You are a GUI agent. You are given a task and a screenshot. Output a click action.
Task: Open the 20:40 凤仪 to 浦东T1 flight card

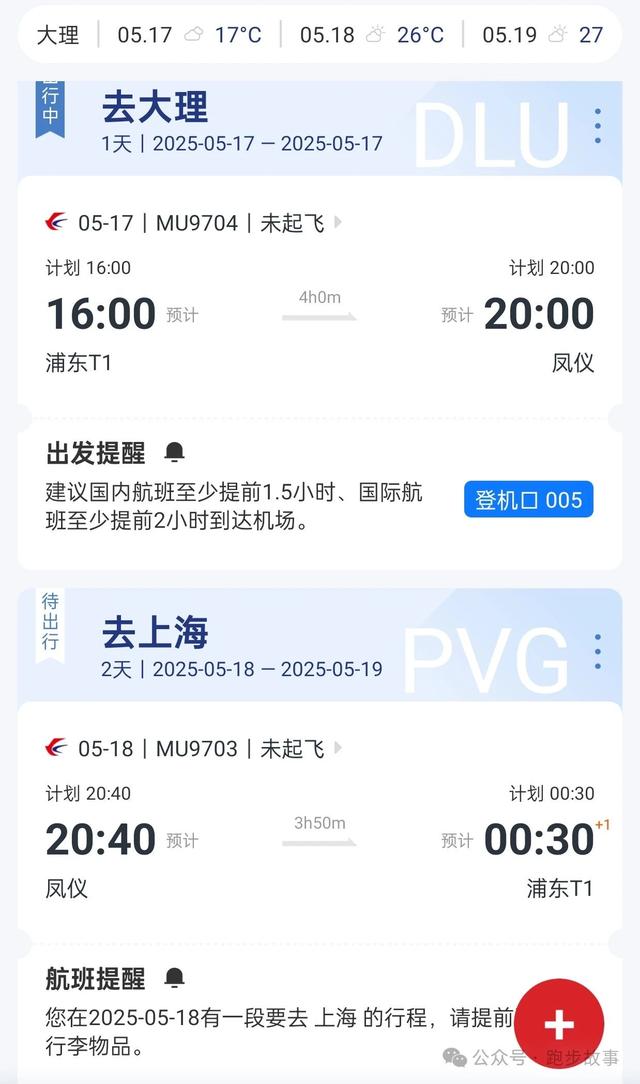(320, 842)
